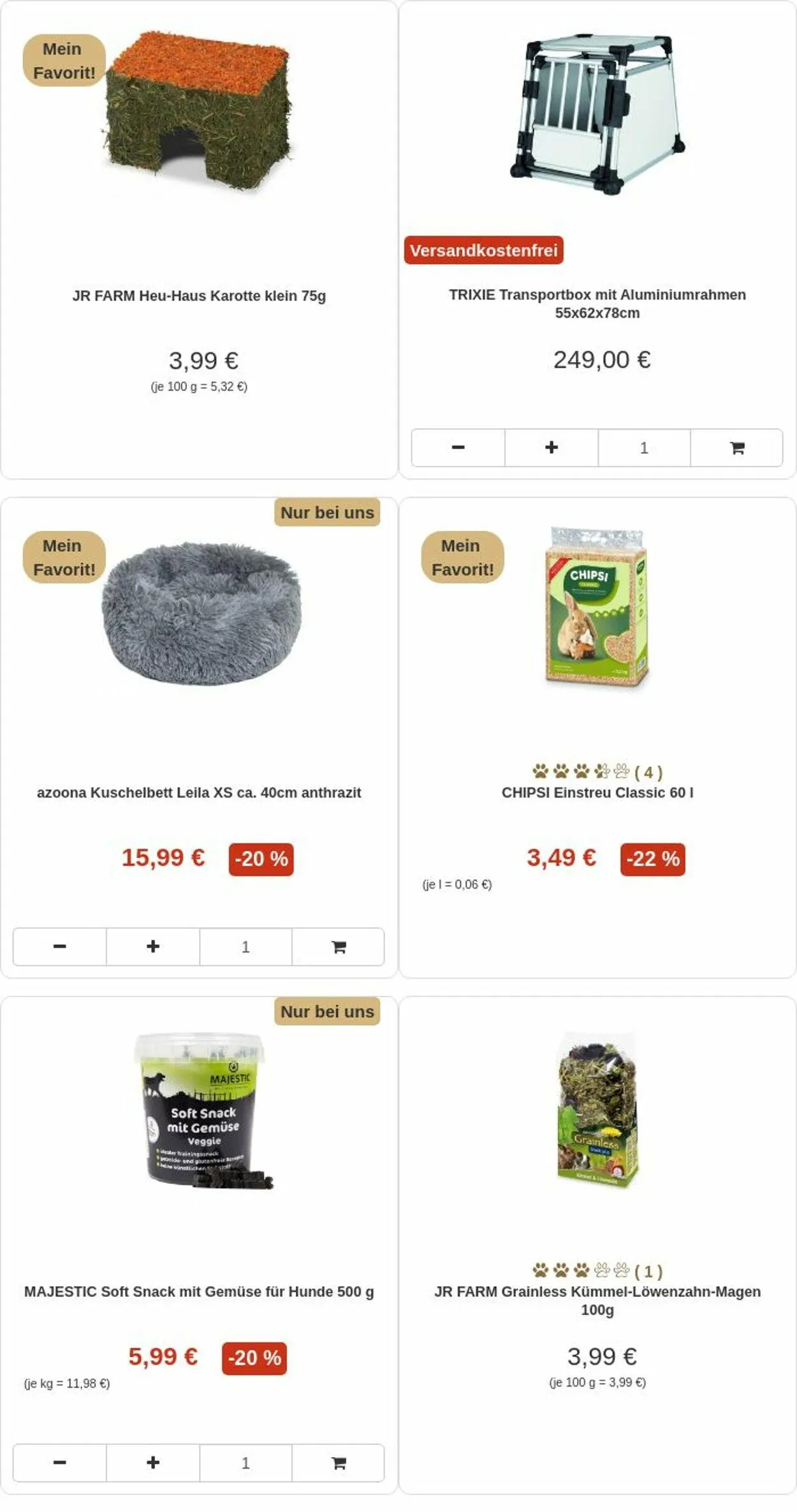This screenshot has height=1512, width=797.
Task: Decrease quantity for MAJESTIC Soft Snack
Action: [59, 1463]
